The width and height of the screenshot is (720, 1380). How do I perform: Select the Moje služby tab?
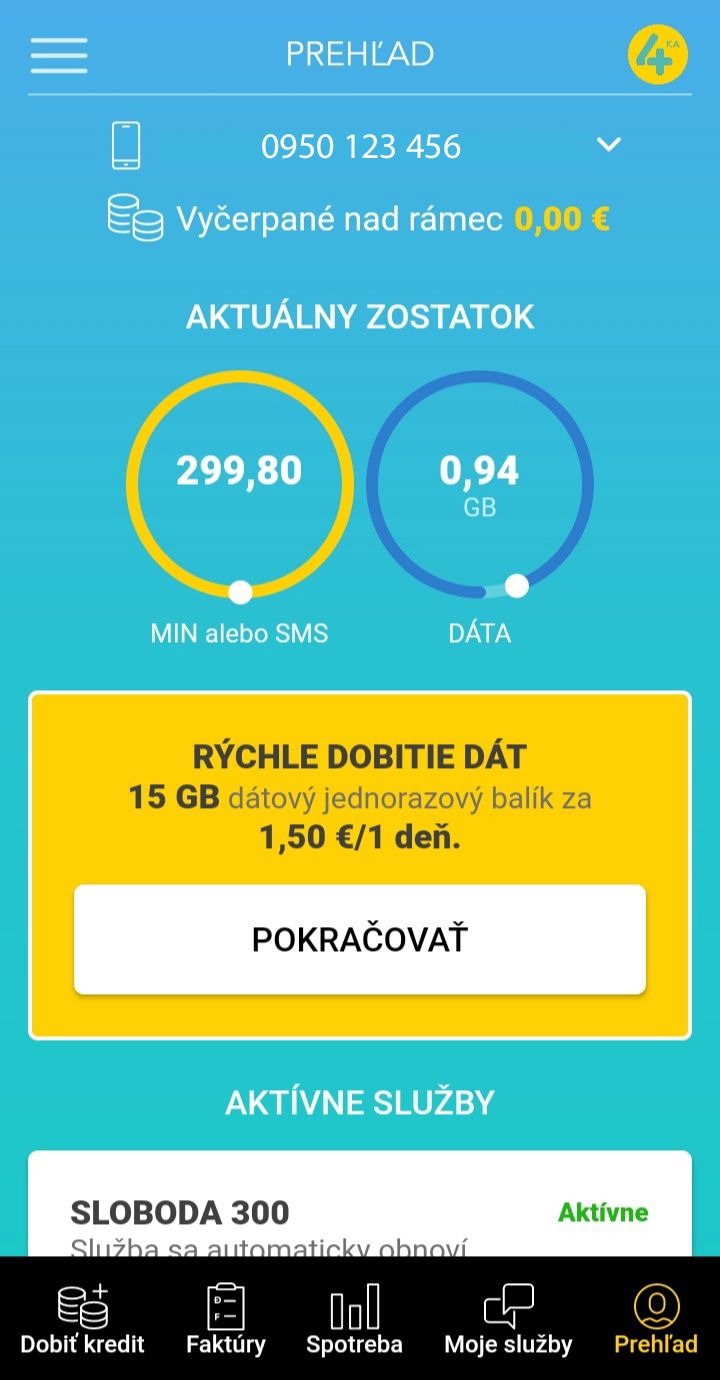click(x=508, y=1319)
